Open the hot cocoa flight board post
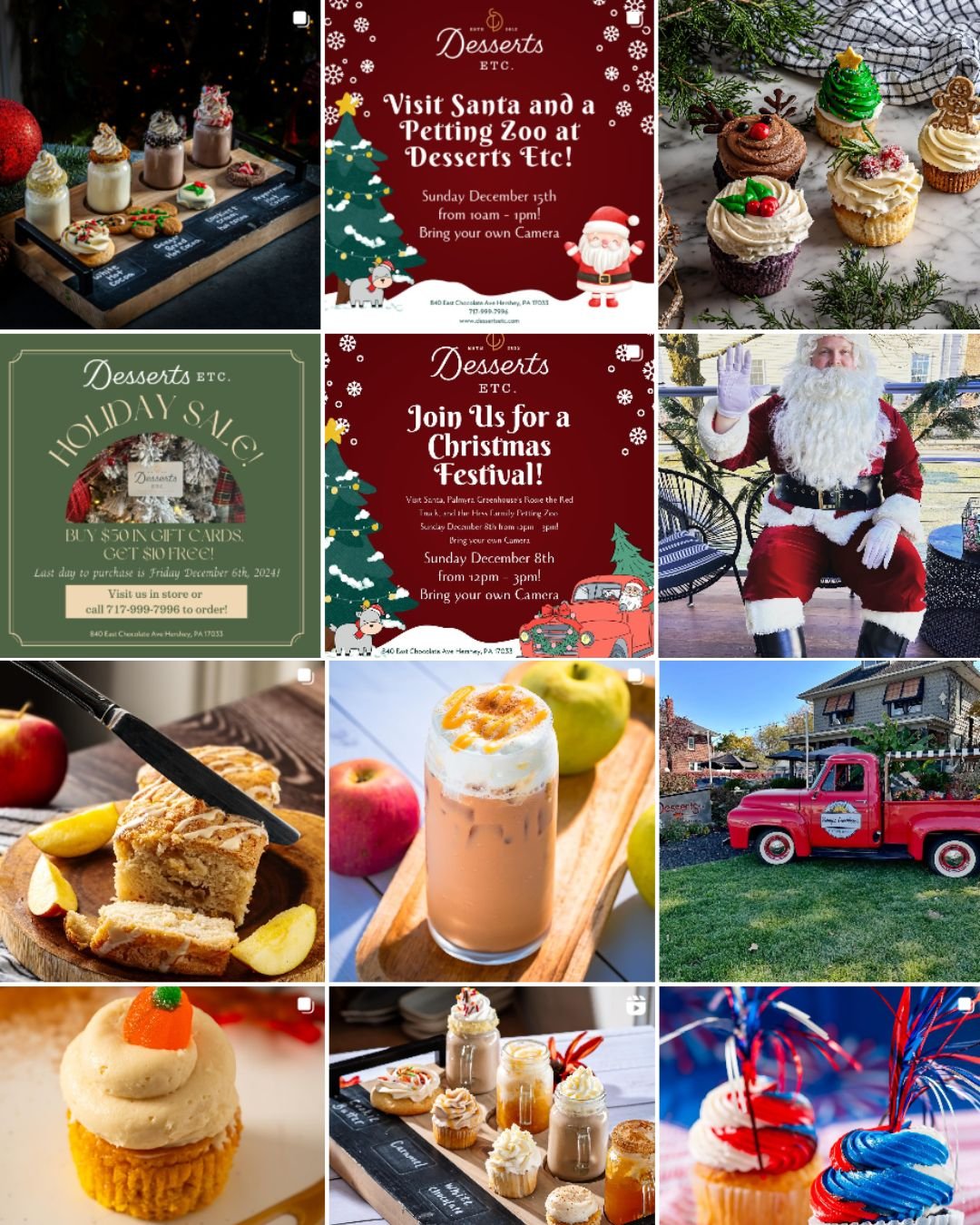 [x=160, y=164]
